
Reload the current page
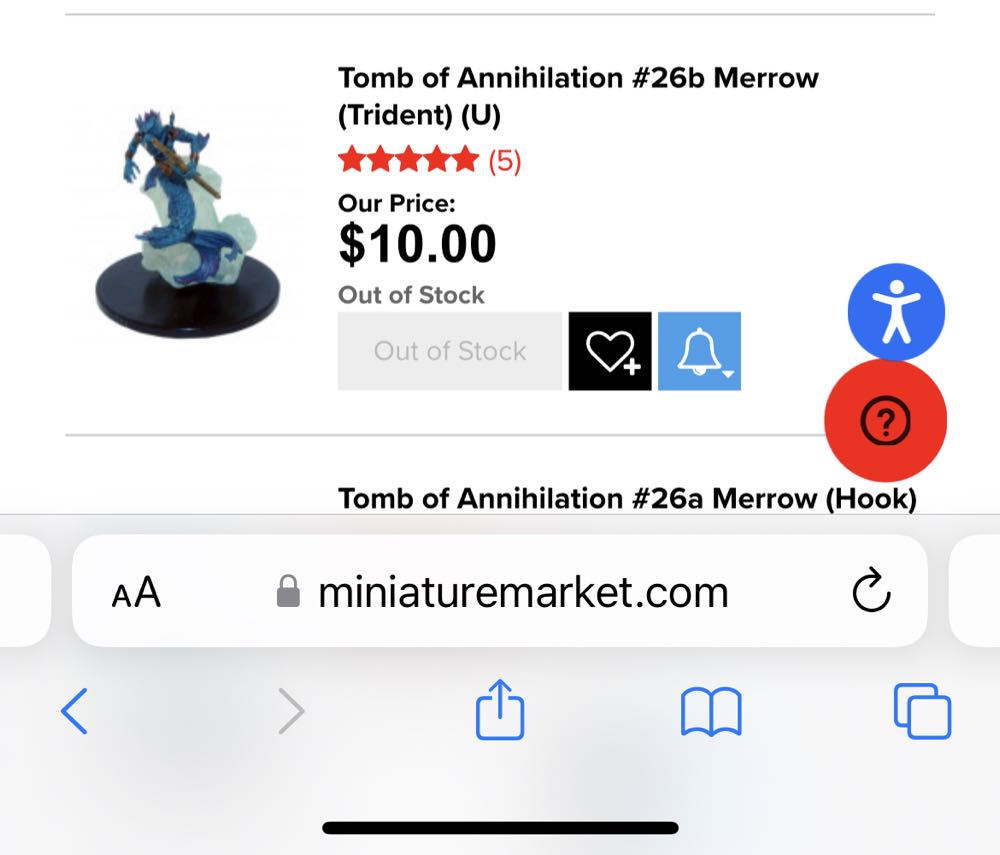(x=870, y=591)
